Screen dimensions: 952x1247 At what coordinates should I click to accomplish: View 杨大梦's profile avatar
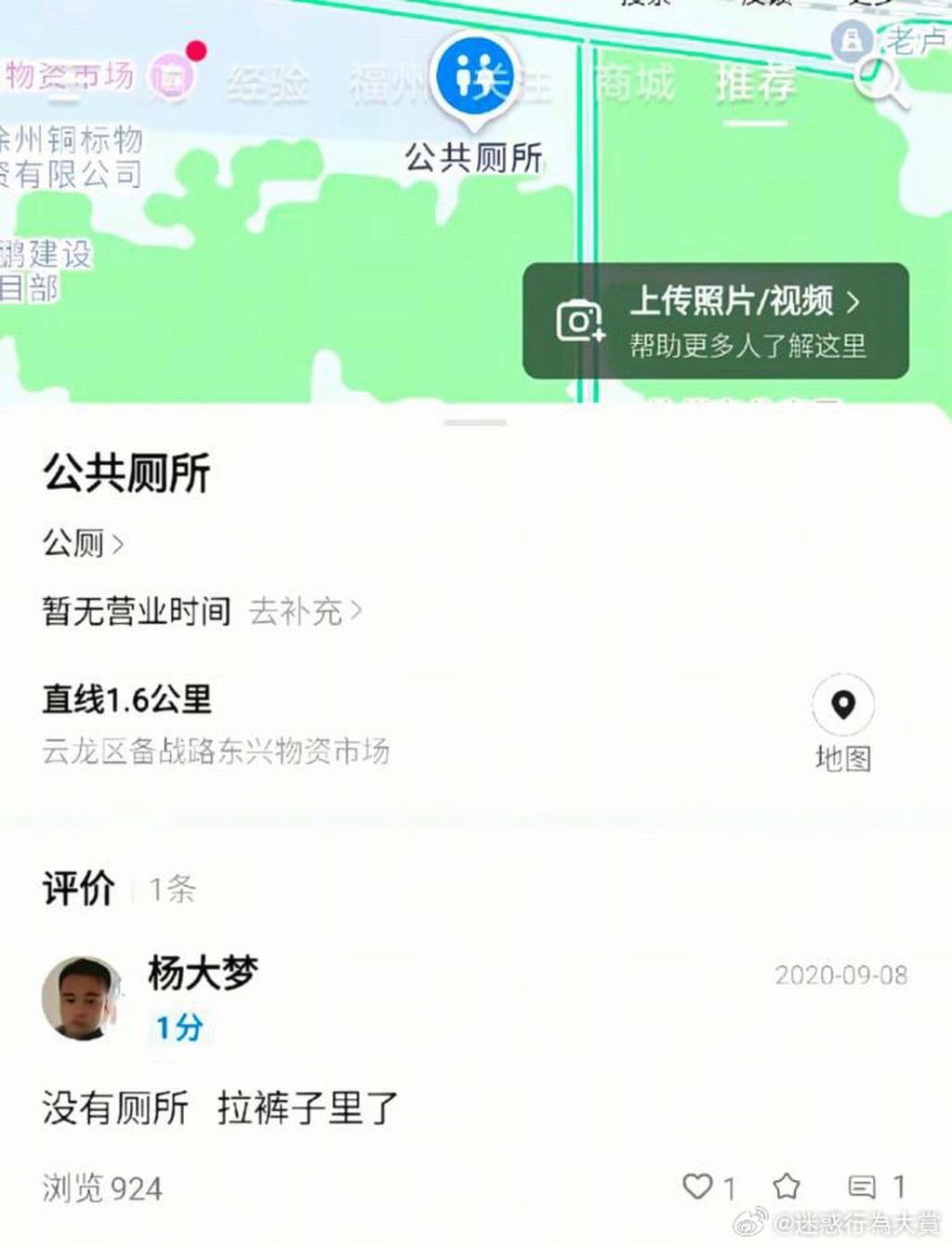[x=82, y=997]
